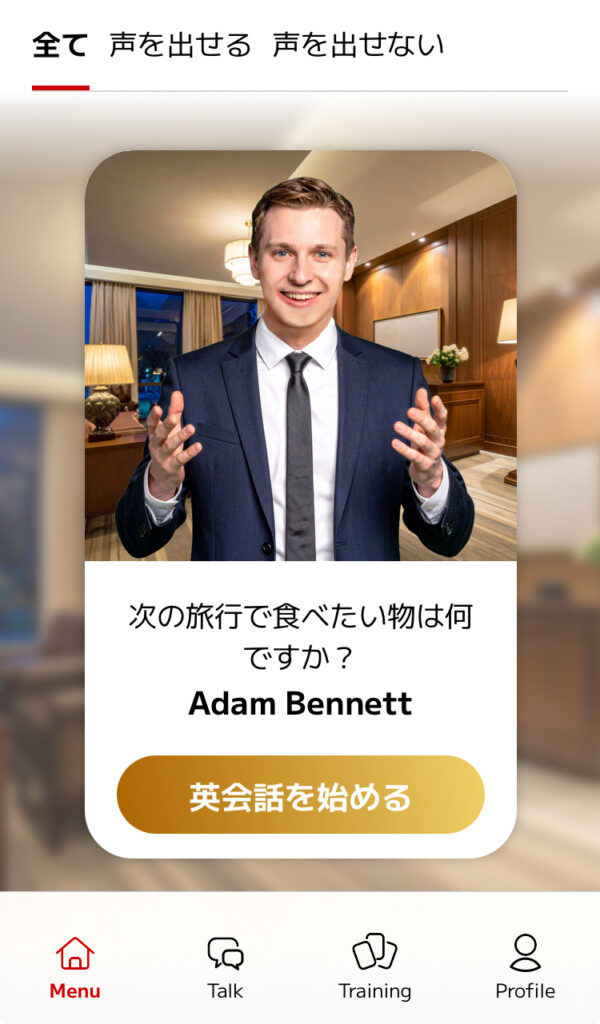Switch to the 全て tab
The image size is (600, 1024).
click(x=60, y=46)
